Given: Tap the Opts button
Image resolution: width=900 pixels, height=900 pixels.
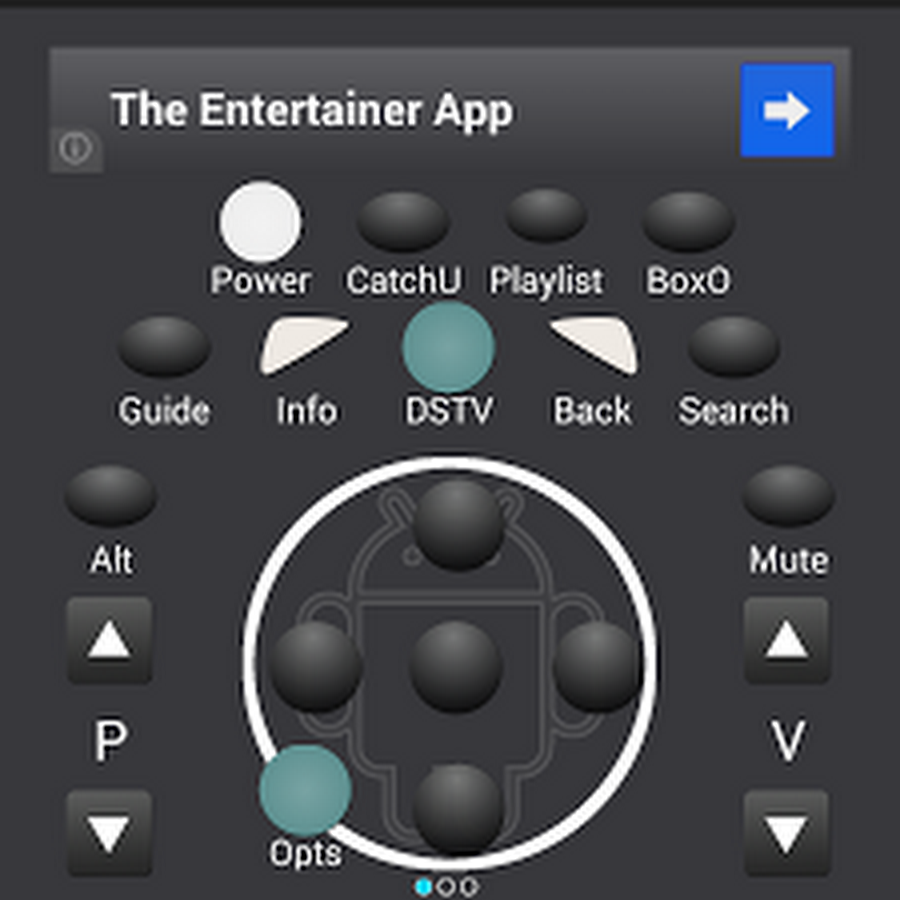Looking at the screenshot, I should [305, 790].
